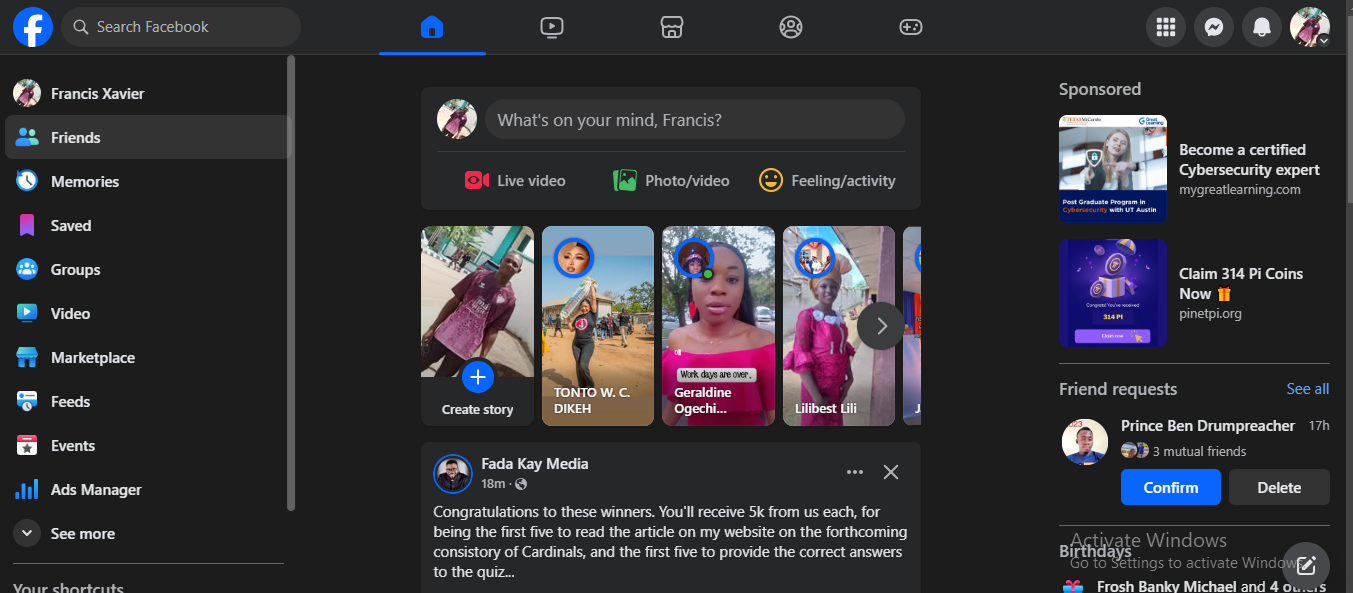The height and width of the screenshot is (593, 1353).
Task: View Geraldine Ogechi's story
Action: pos(718,326)
